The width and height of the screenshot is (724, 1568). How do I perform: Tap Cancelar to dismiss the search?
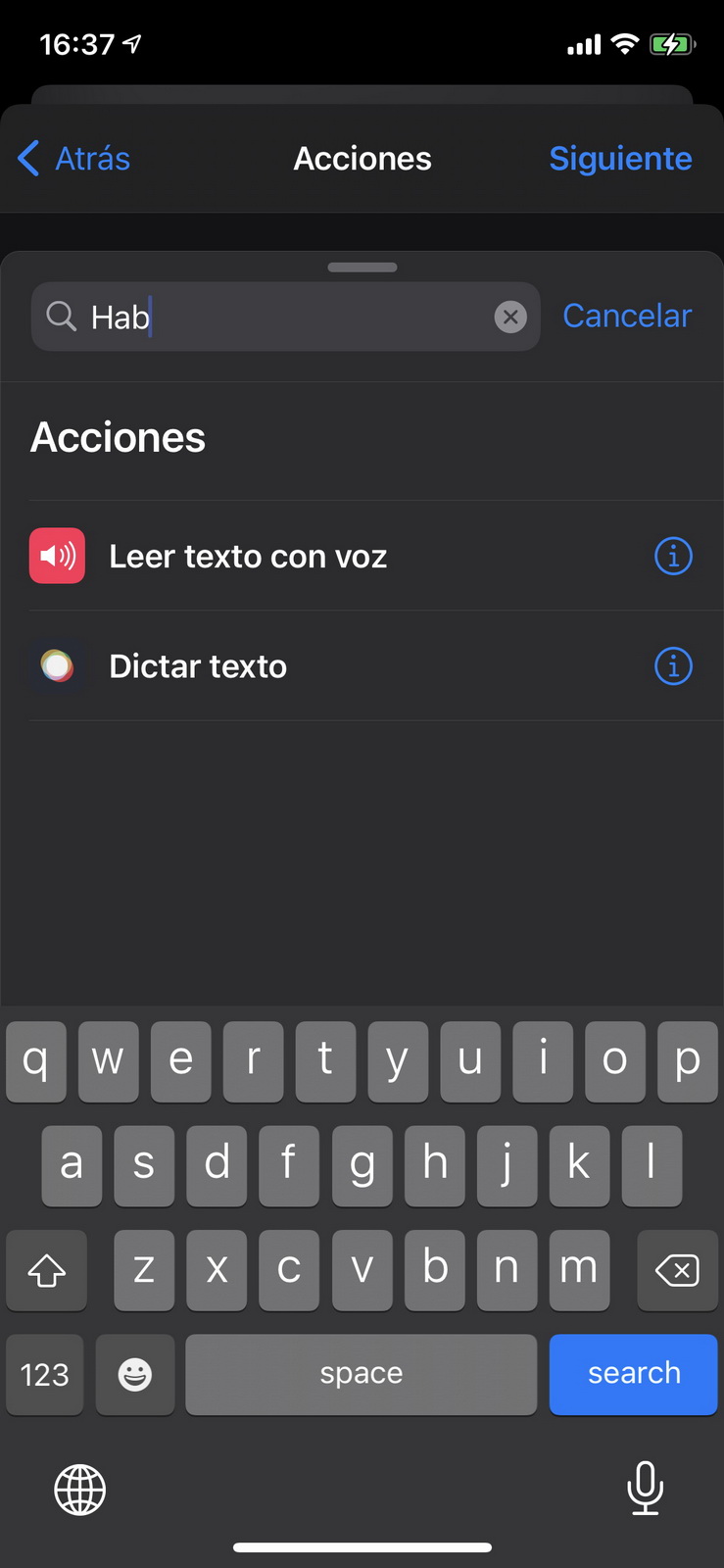627,316
